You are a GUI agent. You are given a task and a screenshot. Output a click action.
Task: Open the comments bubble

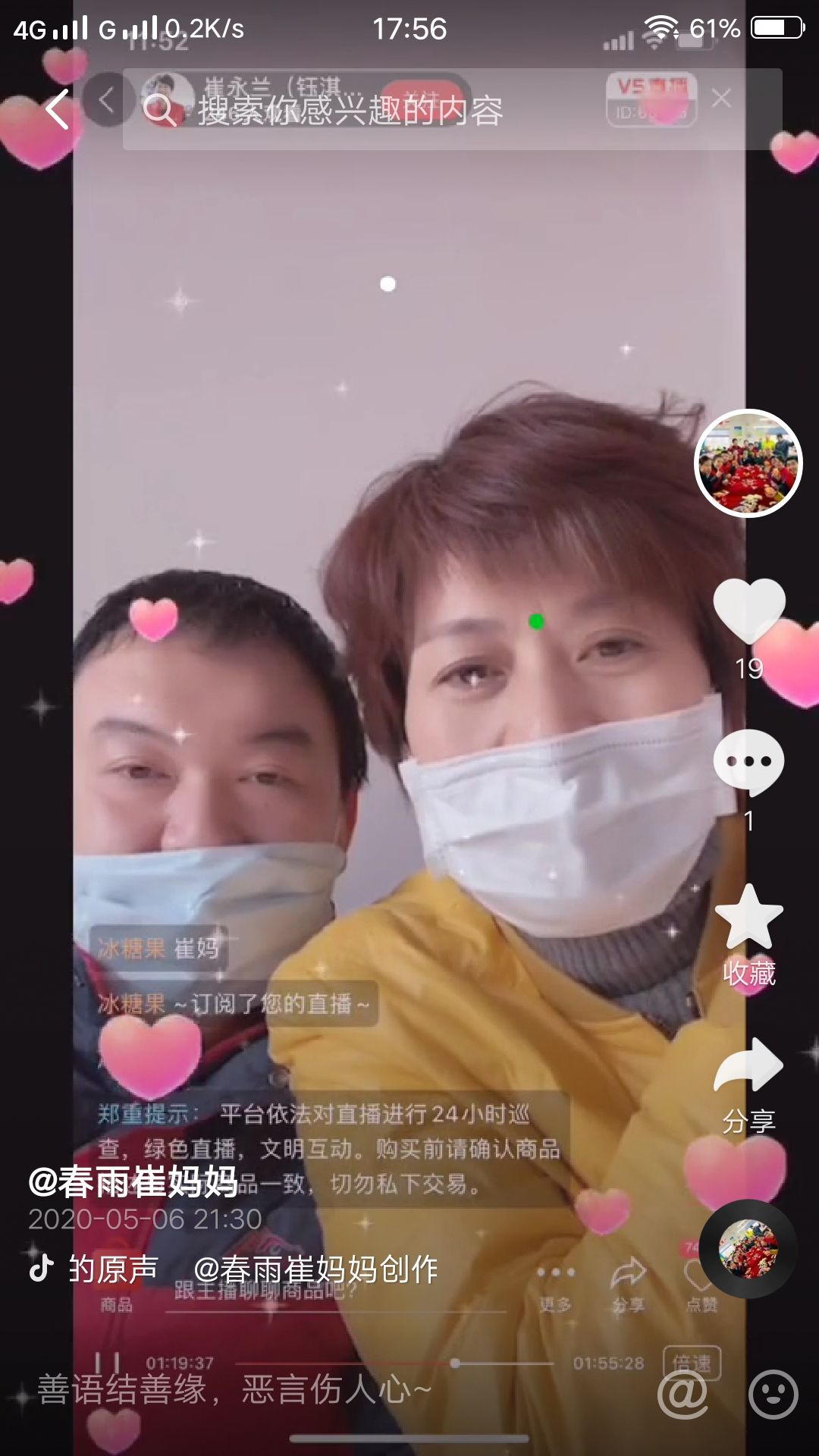pos(748,761)
